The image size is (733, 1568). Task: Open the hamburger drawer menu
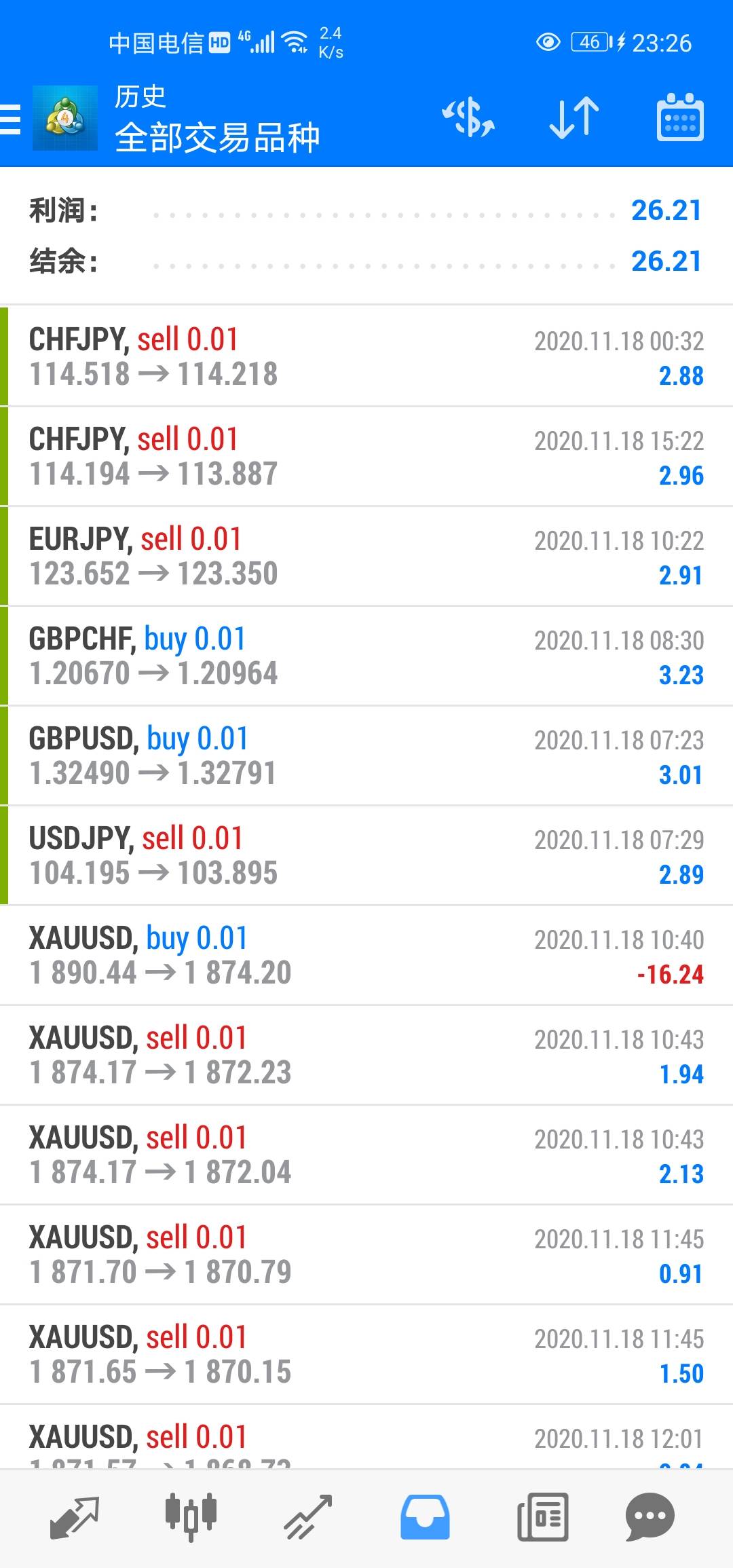click(x=11, y=119)
